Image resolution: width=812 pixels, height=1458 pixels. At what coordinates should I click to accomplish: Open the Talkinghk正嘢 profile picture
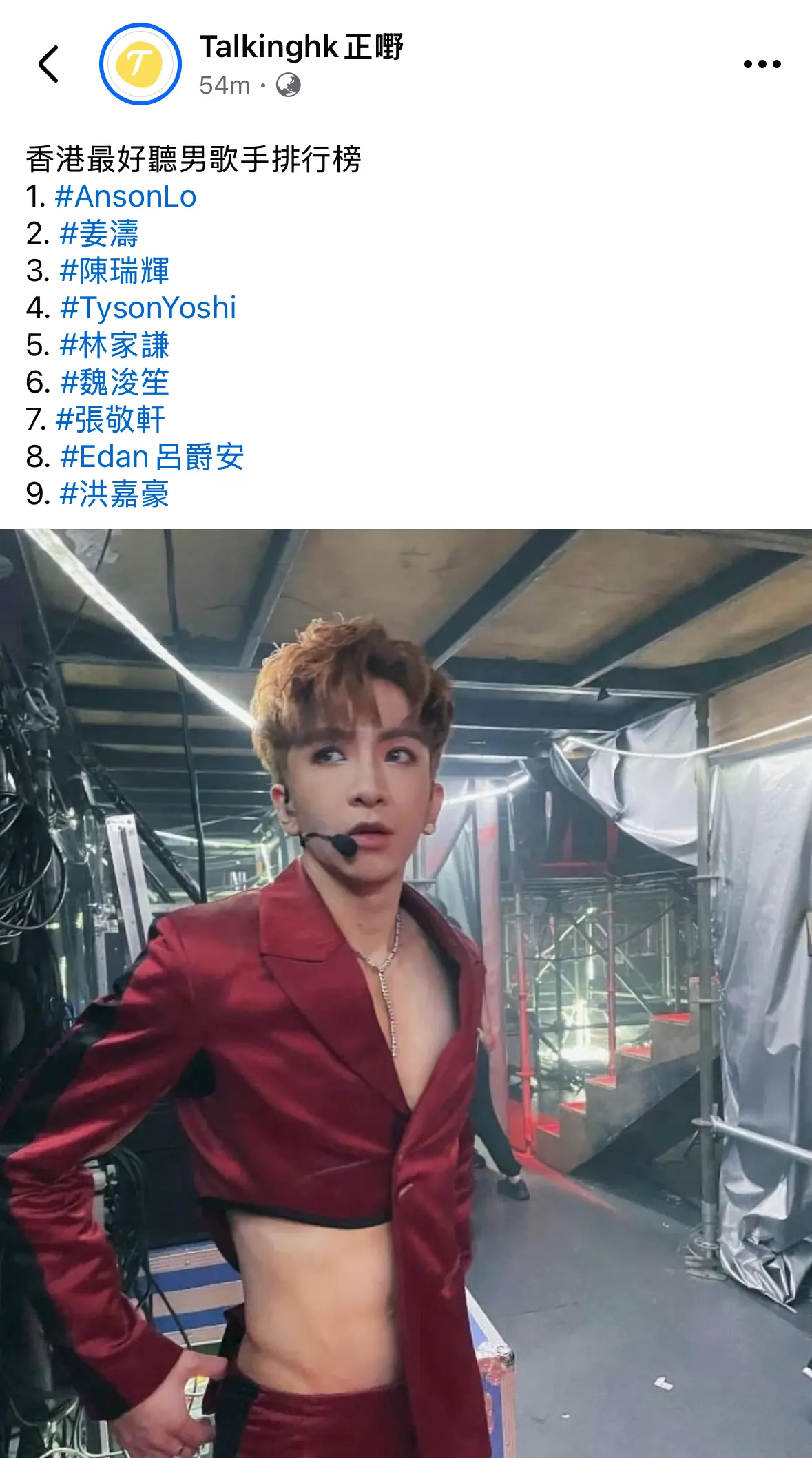click(x=139, y=64)
